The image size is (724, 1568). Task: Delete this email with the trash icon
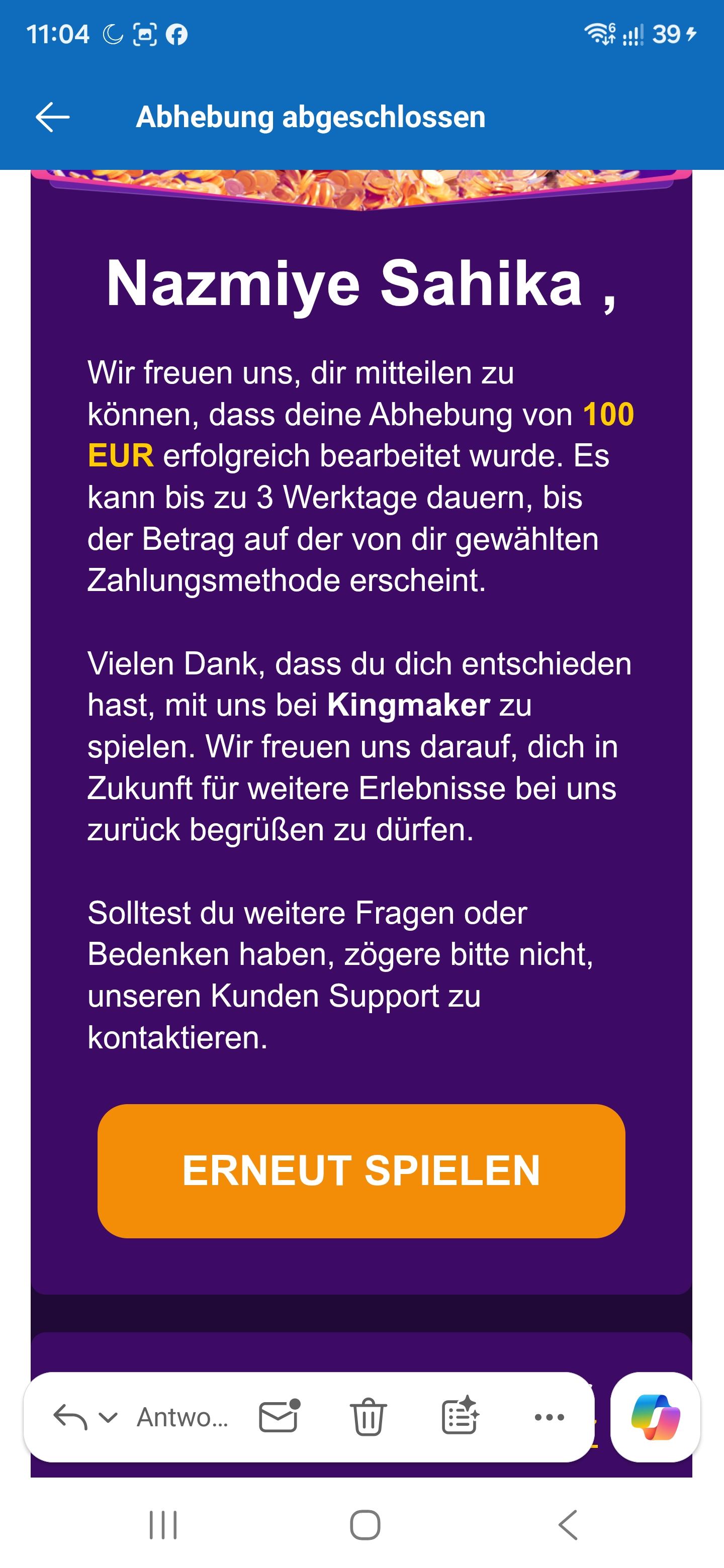coord(368,1416)
